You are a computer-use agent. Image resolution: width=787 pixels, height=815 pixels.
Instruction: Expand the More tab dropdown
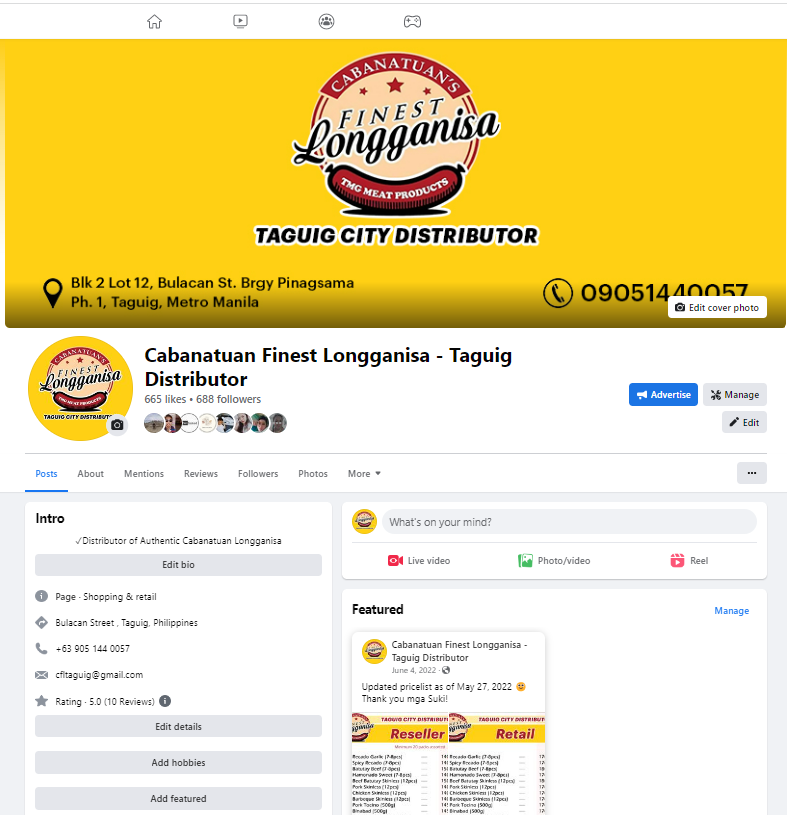(x=364, y=474)
